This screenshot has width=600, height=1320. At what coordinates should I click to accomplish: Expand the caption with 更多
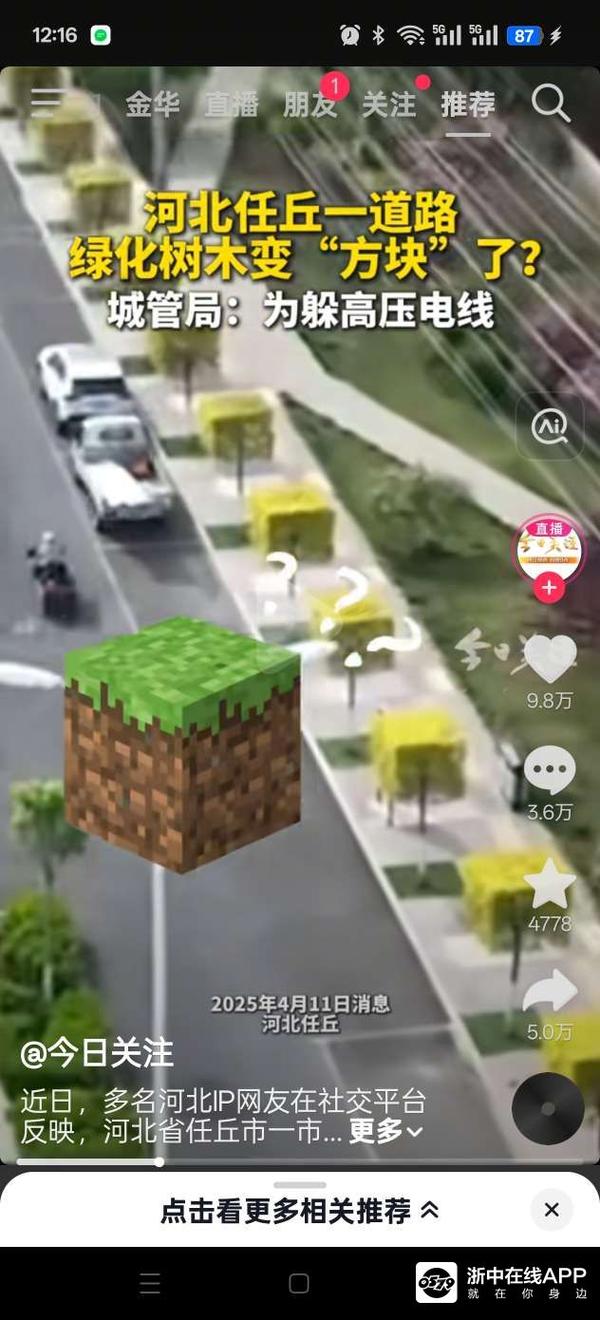pos(385,1131)
